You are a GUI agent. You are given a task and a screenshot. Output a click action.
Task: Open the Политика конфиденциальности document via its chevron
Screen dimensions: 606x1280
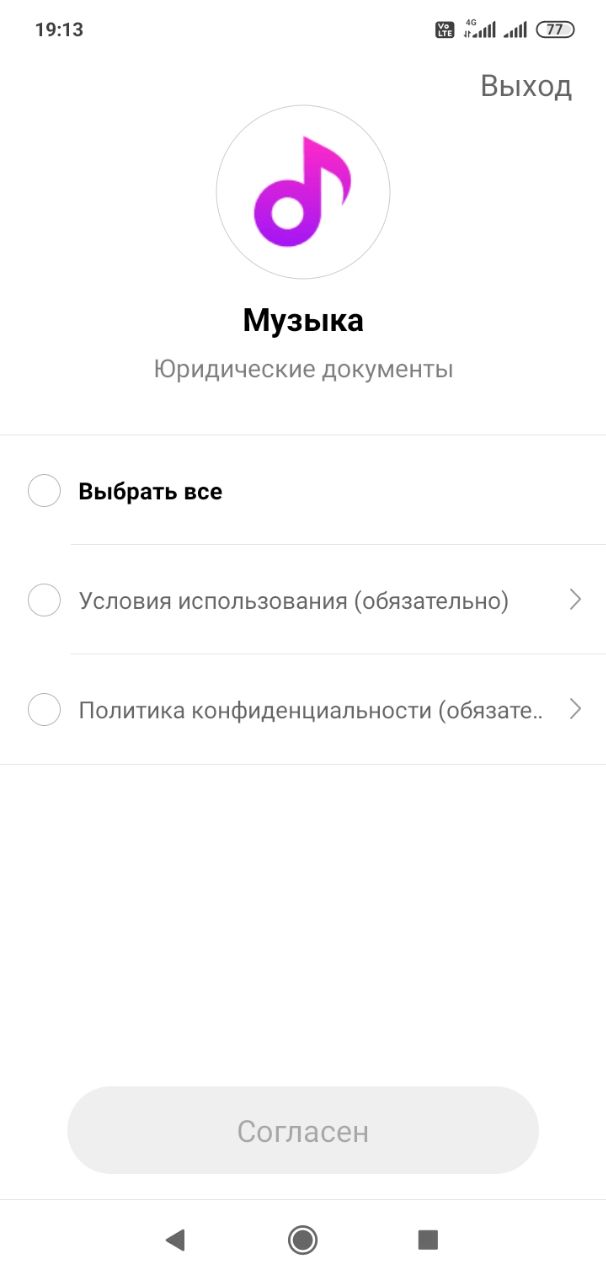[x=575, y=710]
